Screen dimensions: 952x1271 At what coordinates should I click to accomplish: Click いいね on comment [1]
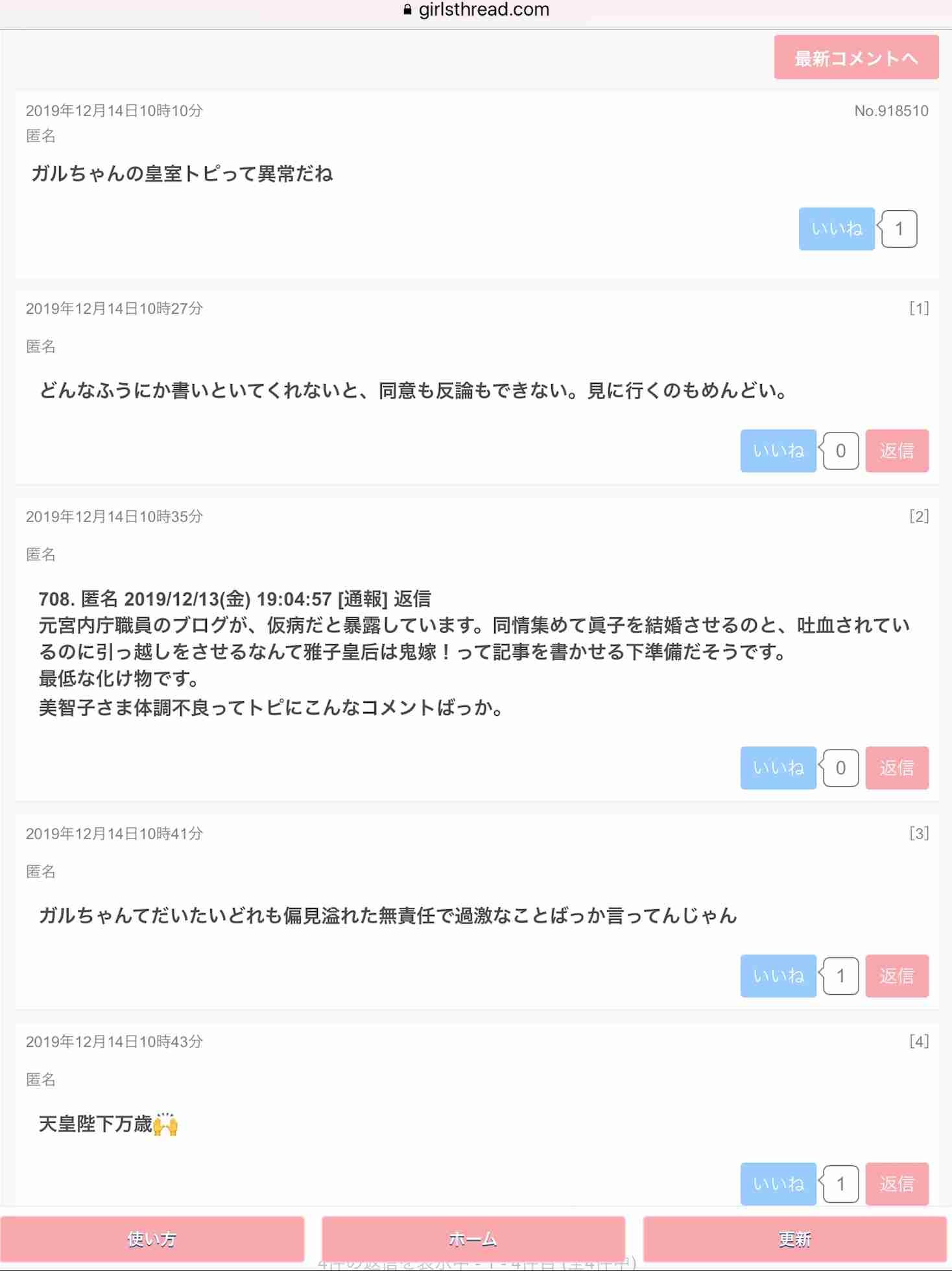778,451
